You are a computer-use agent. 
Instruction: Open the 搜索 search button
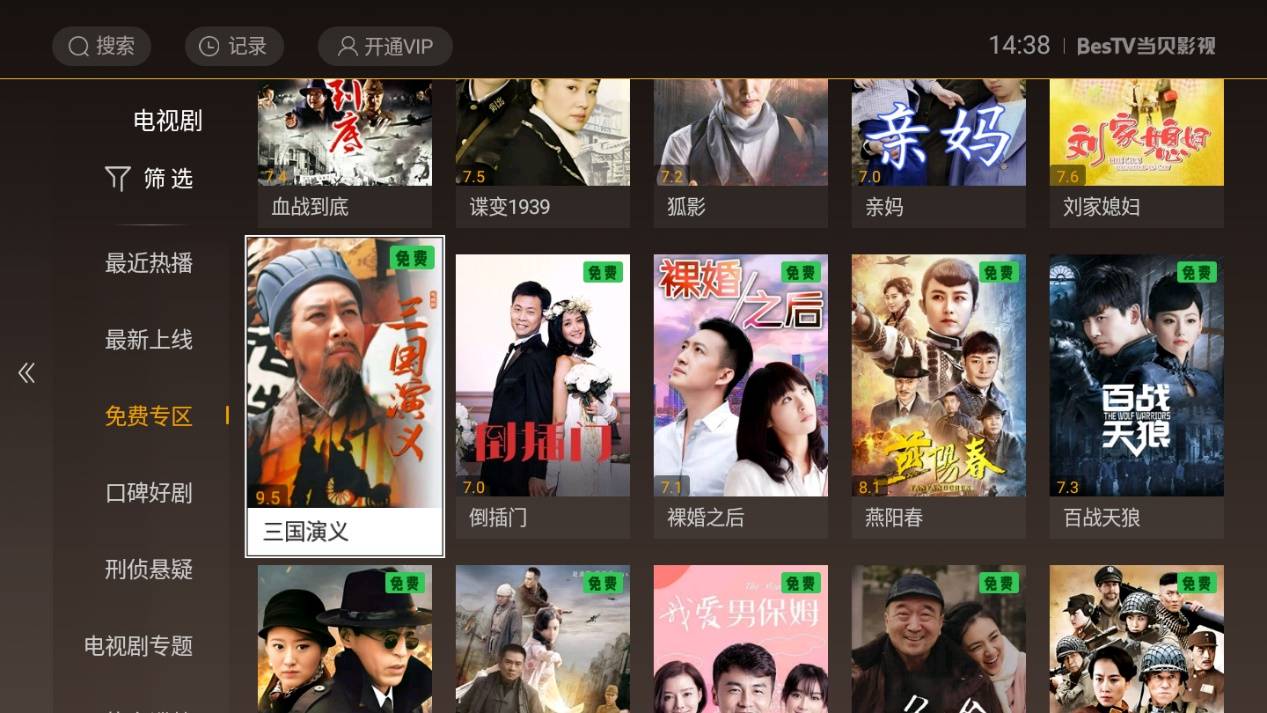point(101,46)
